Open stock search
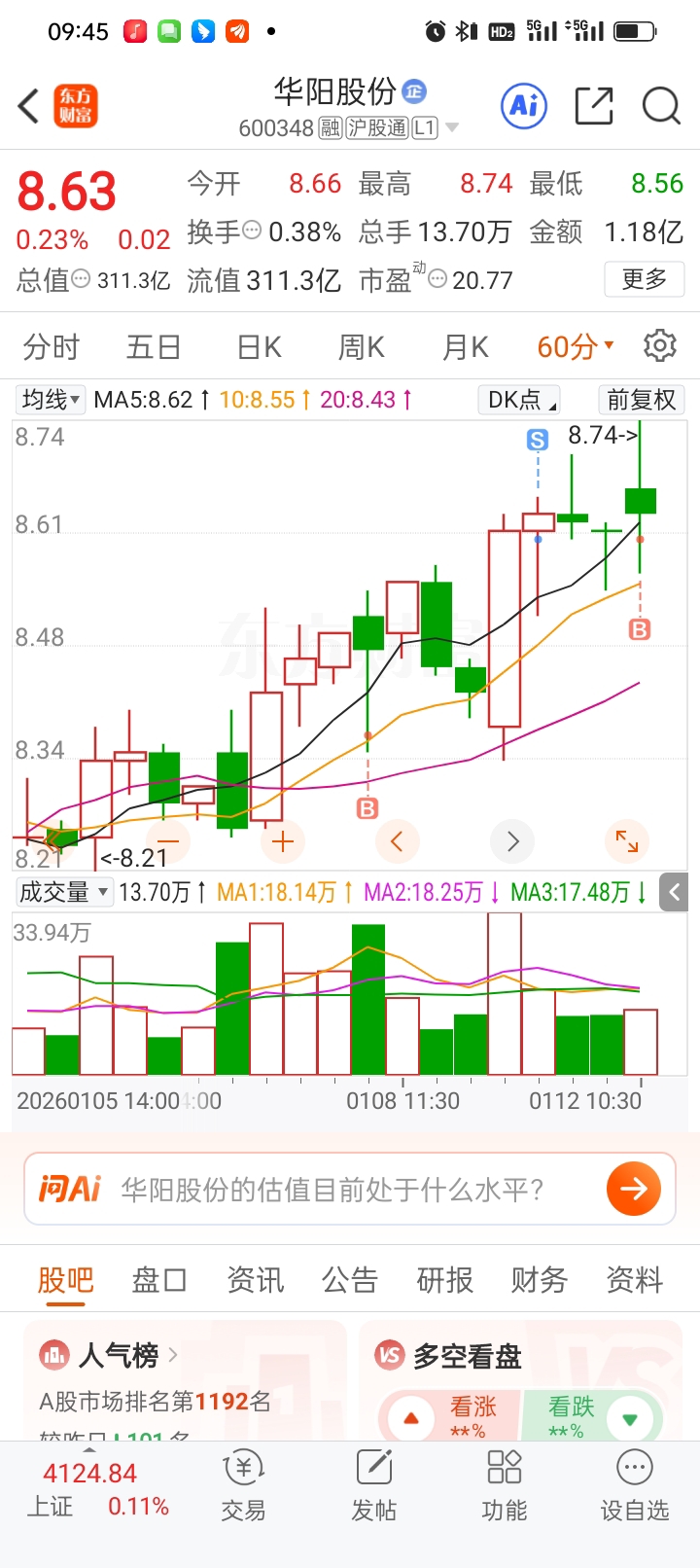The width and height of the screenshot is (700, 1568). coord(661,106)
